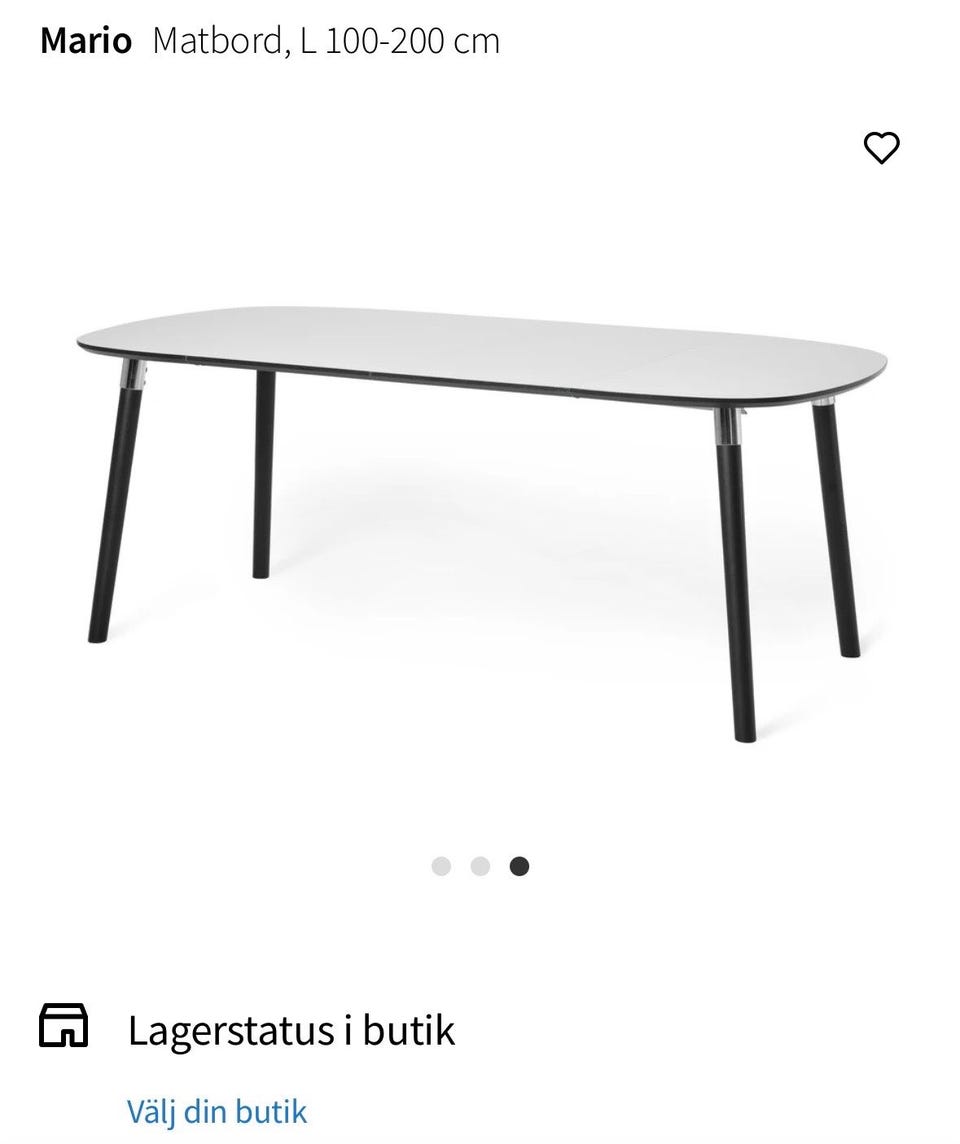Screen dimensions: 960x1144
Task: Click the darkened active carousel dot
Action: point(518,868)
